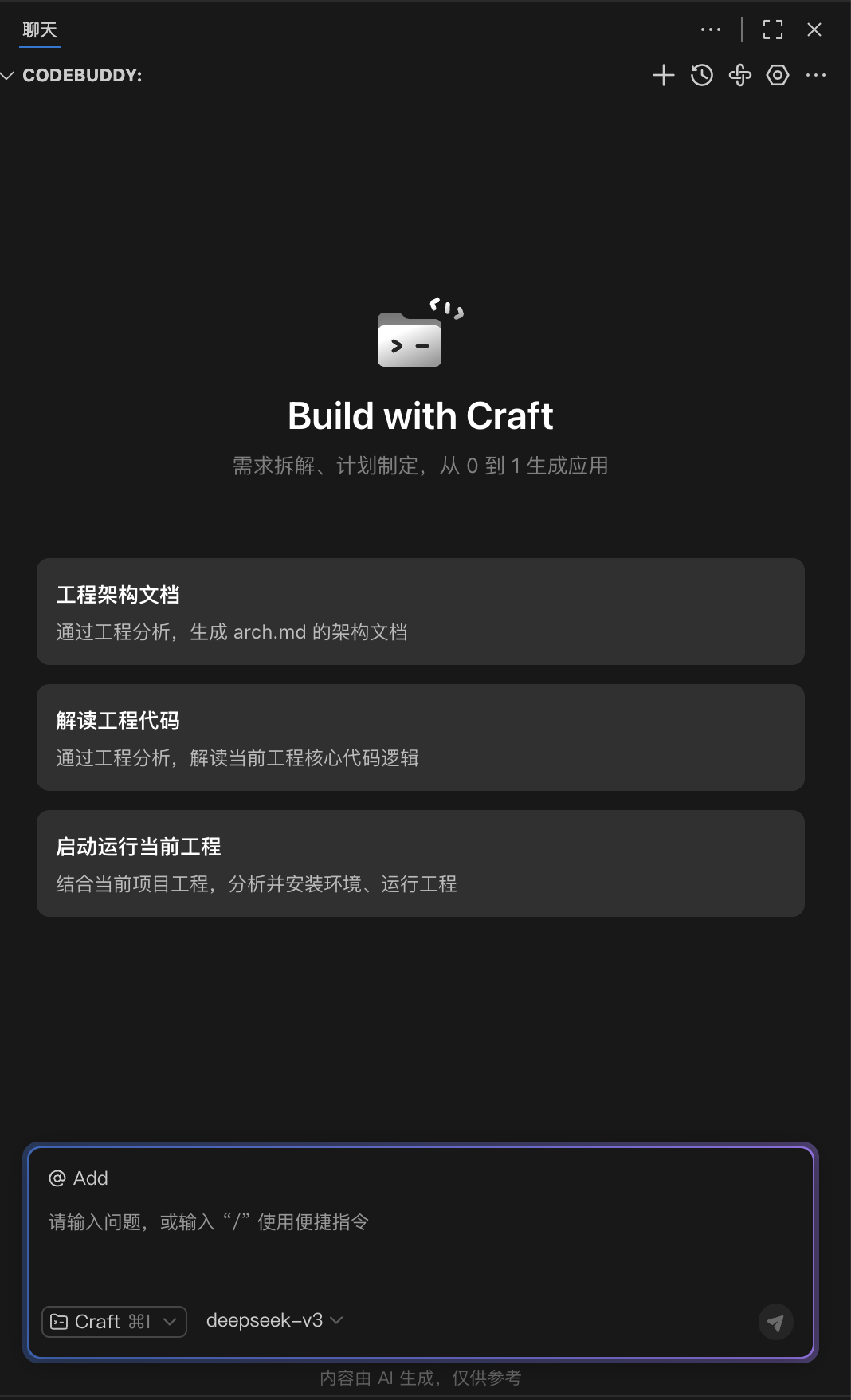Click the ellipsis icon beside the settings gear
This screenshot has height=1400, width=851.
(x=815, y=75)
